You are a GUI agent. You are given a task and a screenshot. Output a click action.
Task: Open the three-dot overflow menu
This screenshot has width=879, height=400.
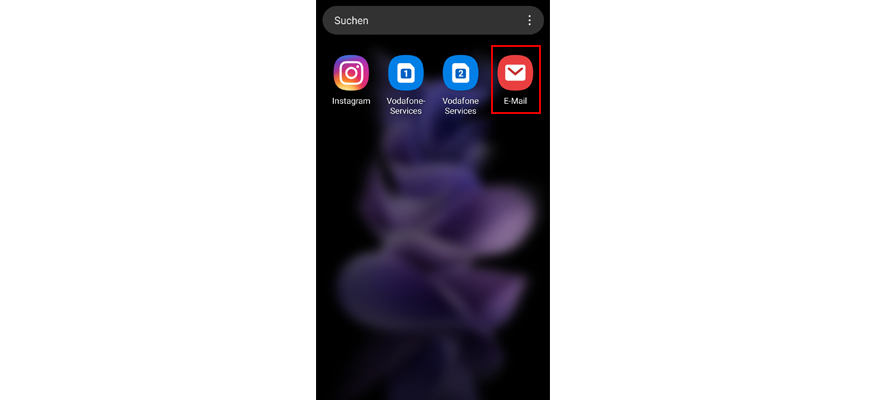[529, 20]
